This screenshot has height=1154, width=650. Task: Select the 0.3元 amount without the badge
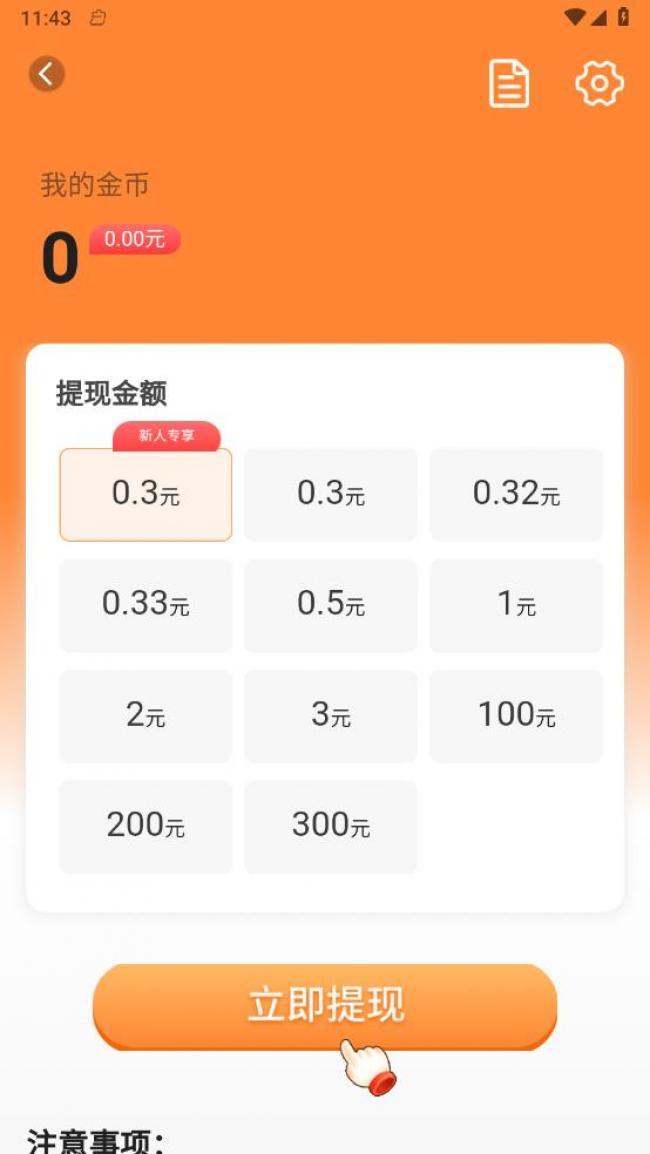[331, 494]
